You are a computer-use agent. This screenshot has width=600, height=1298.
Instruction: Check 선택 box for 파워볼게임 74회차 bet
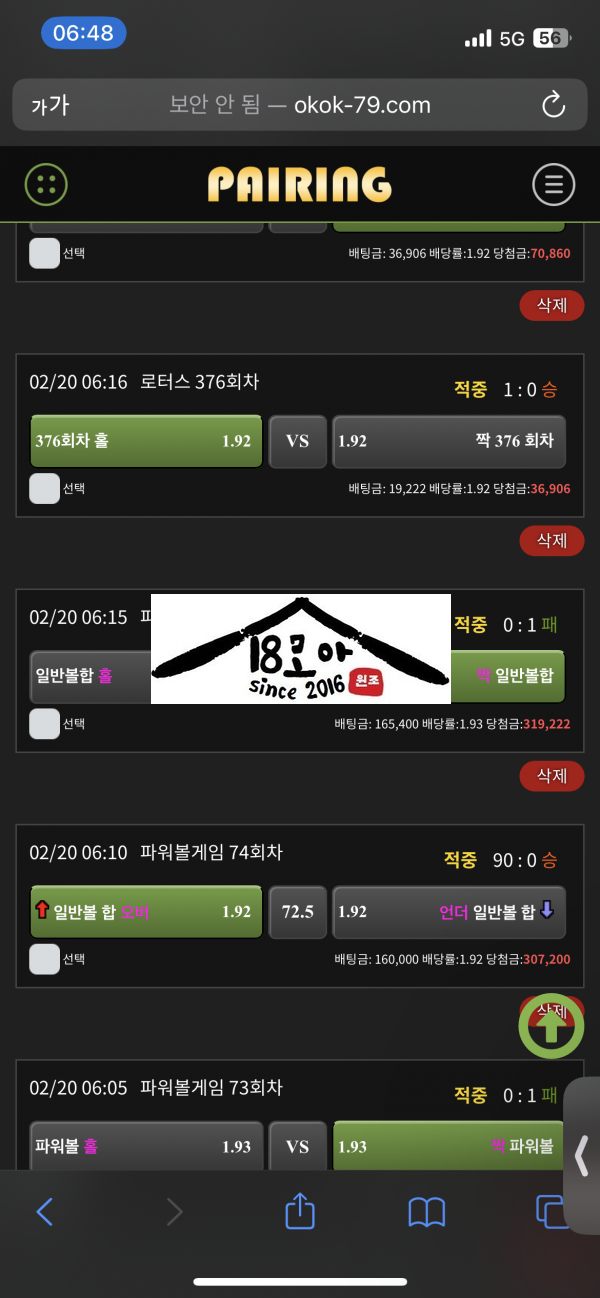pyautogui.click(x=44, y=959)
